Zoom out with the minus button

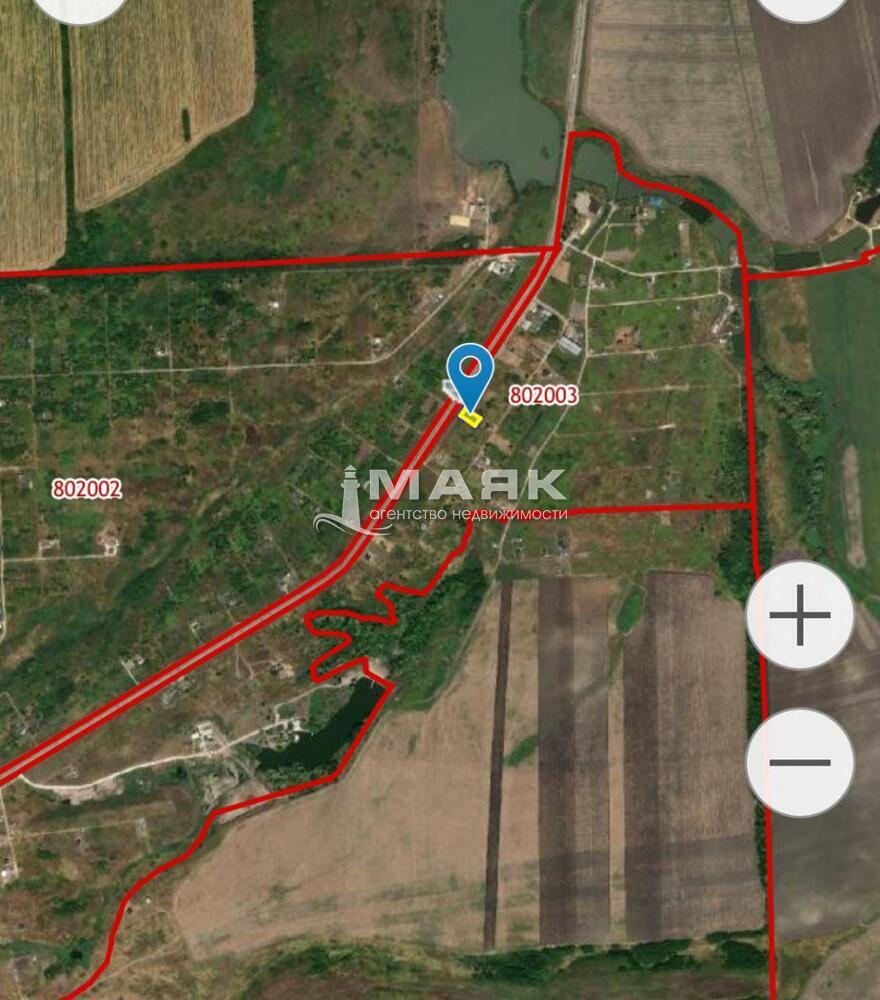pos(800,762)
